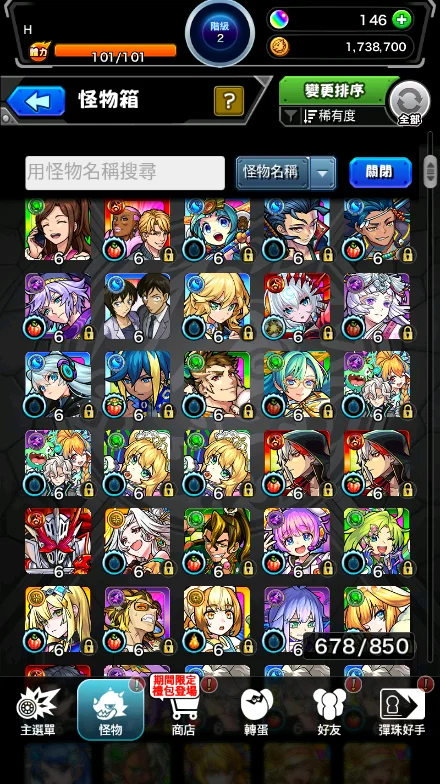
Task: Open the yellow question mark help
Action: (x=228, y=100)
